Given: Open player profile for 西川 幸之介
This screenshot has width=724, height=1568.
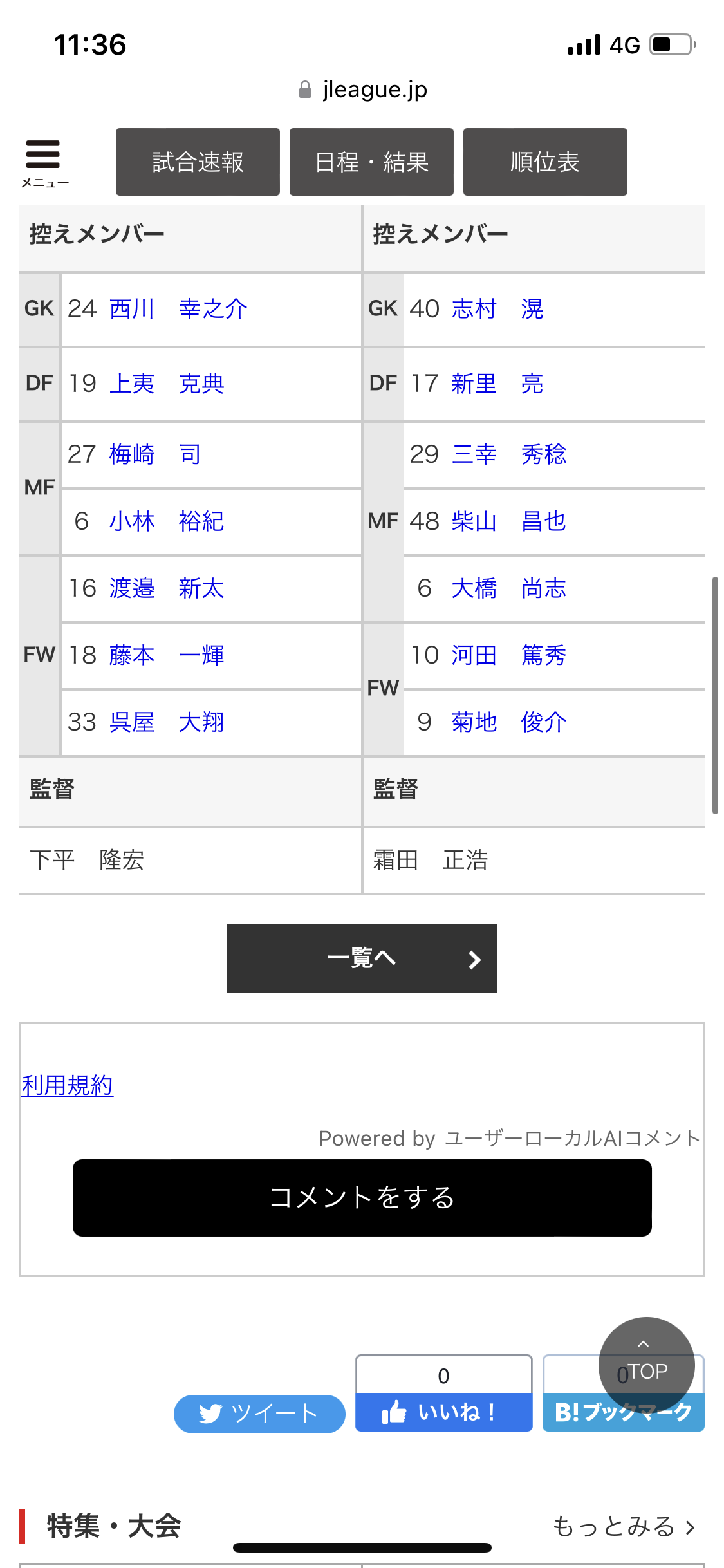Looking at the screenshot, I should click(x=178, y=309).
